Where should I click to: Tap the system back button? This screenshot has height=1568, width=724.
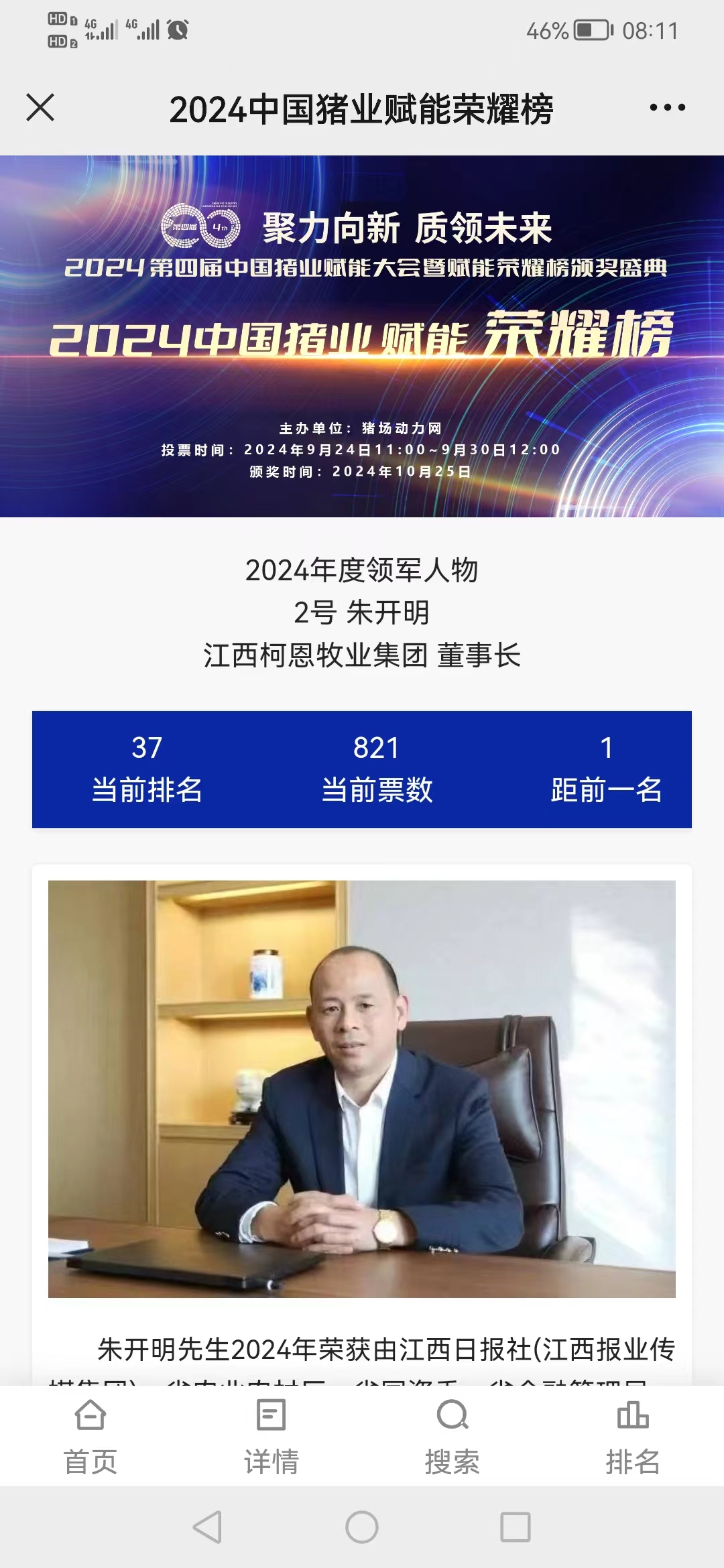207,1527
